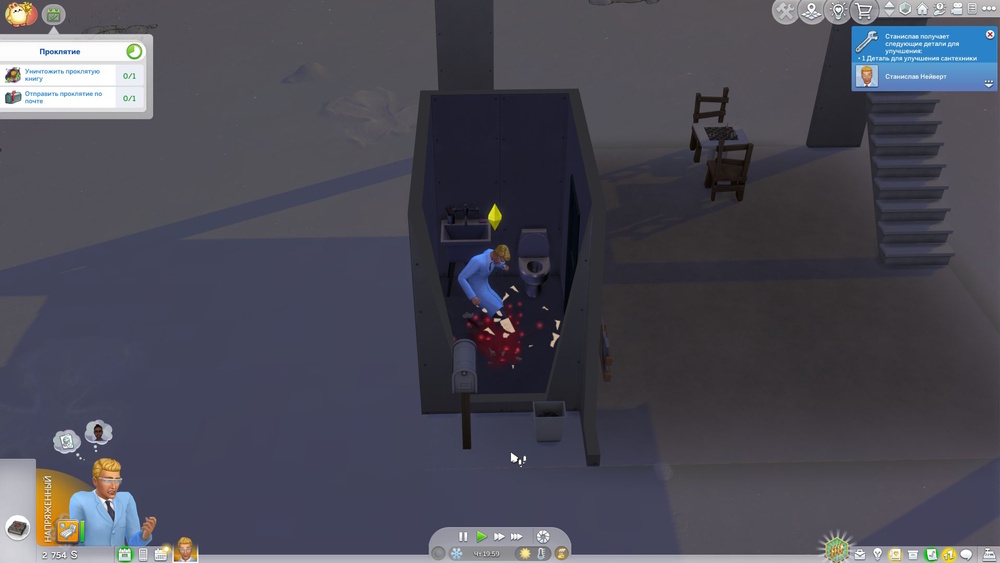This screenshot has width=1000, height=563.
Task: Pause the game
Action: coord(463,537)
